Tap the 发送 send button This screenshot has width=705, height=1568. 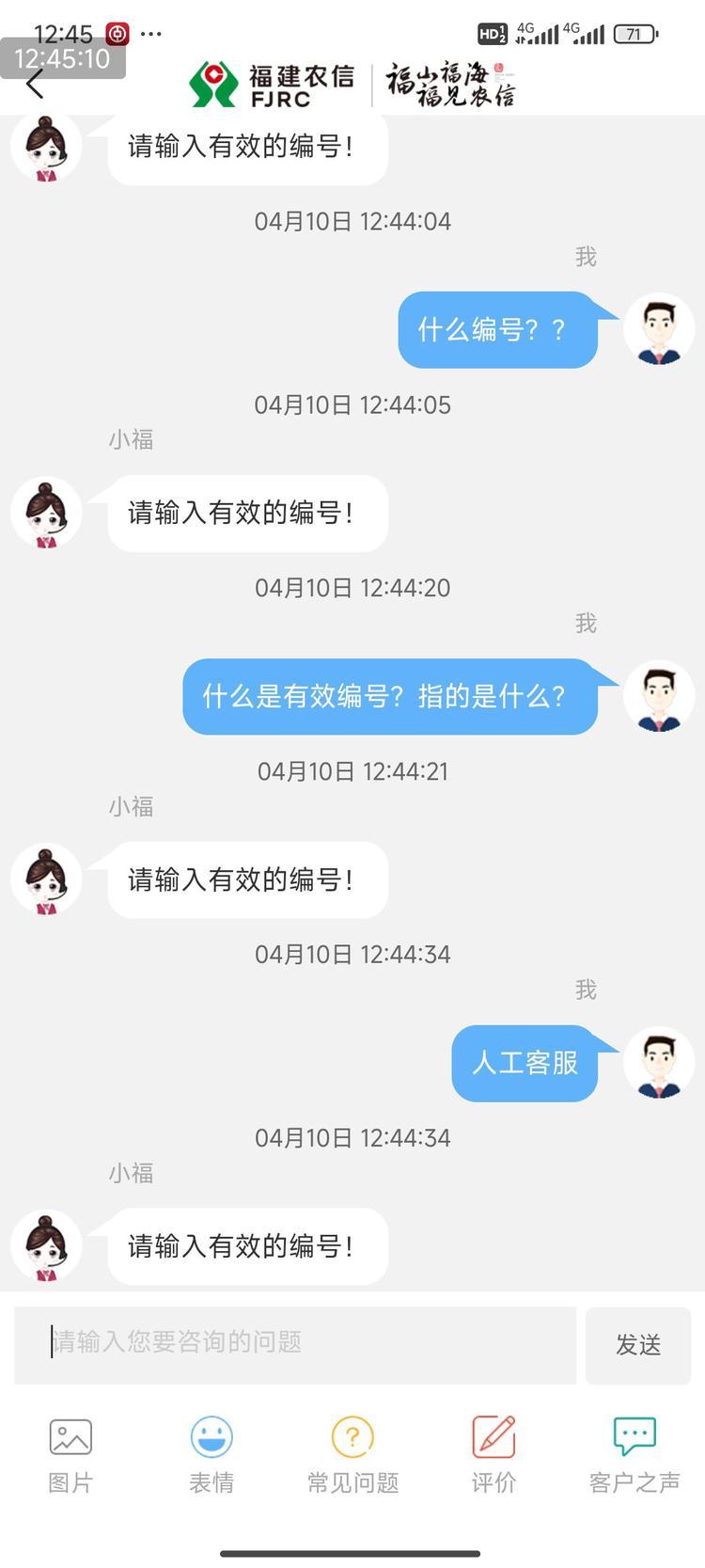click(637, 1345)
